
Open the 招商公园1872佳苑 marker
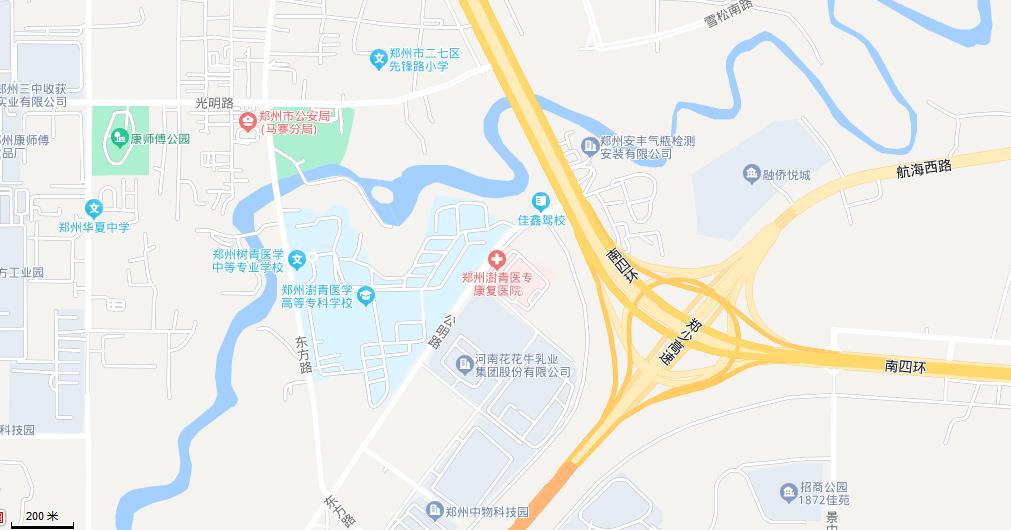click(788, 492)
